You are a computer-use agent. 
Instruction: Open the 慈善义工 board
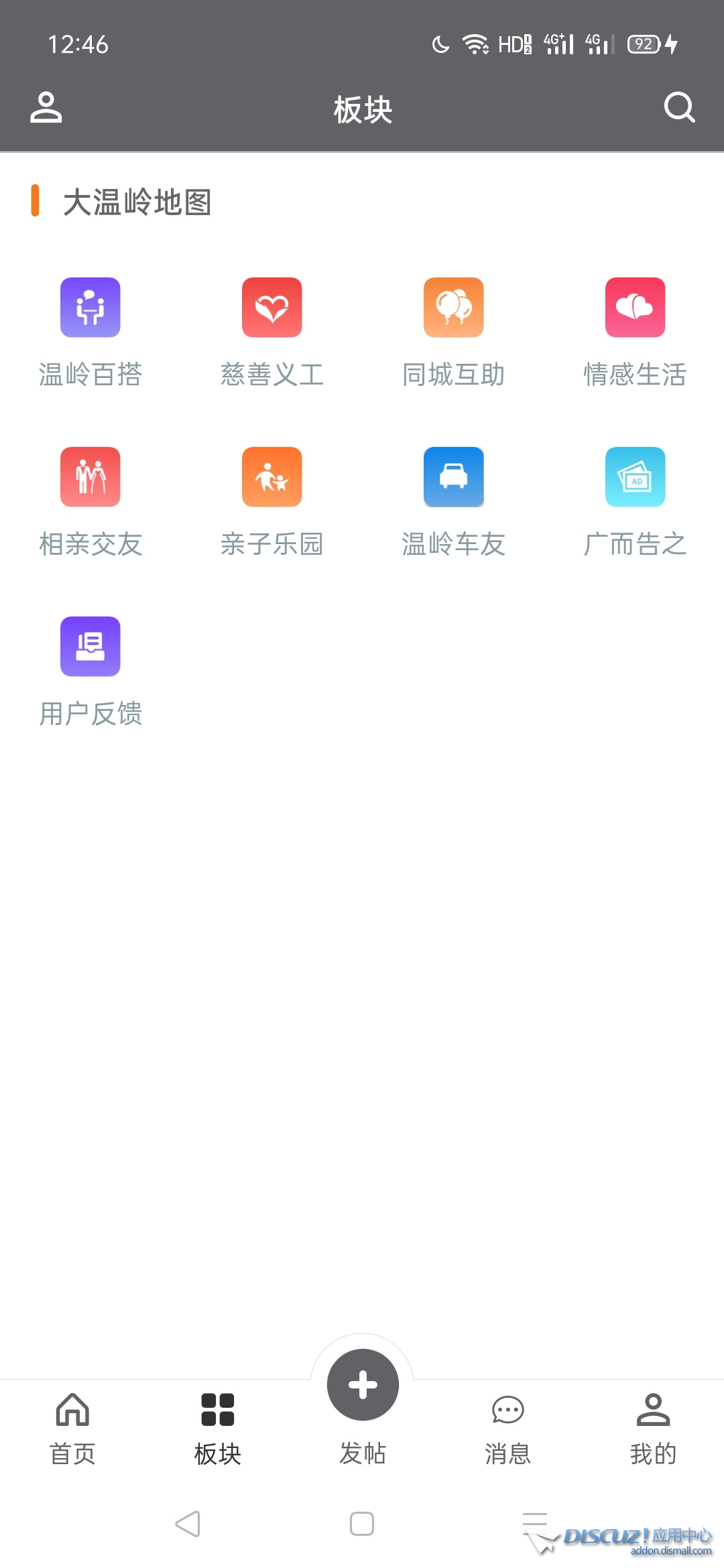(271, 332)
